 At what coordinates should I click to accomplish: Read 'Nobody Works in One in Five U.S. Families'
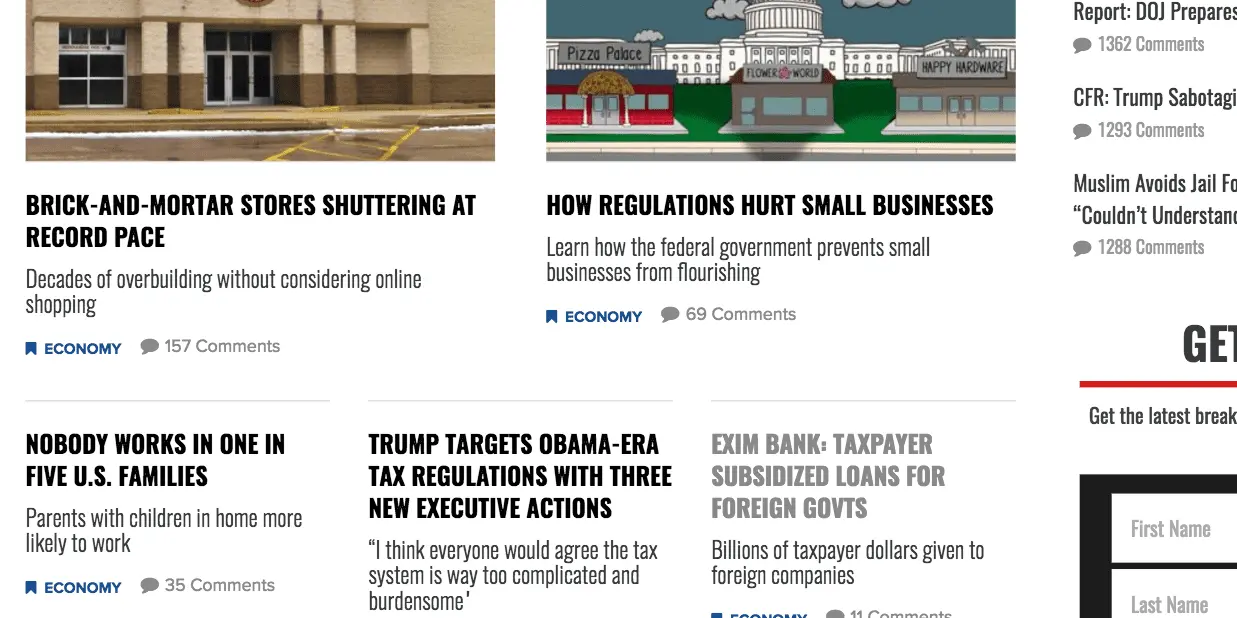pyautogui.click(x=155, y=460)
